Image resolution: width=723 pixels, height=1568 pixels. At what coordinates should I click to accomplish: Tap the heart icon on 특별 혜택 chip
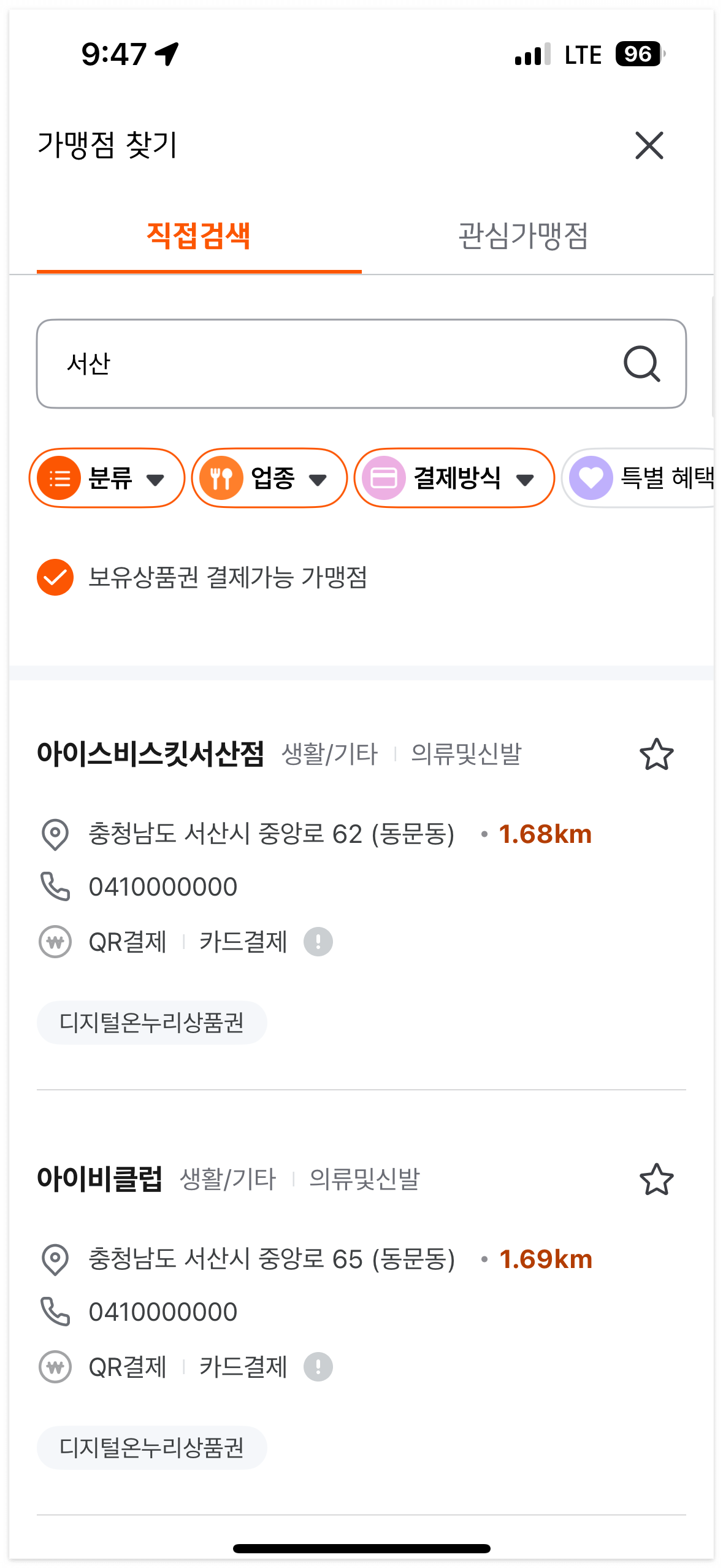pyautogui.click(x=591, y=478)
